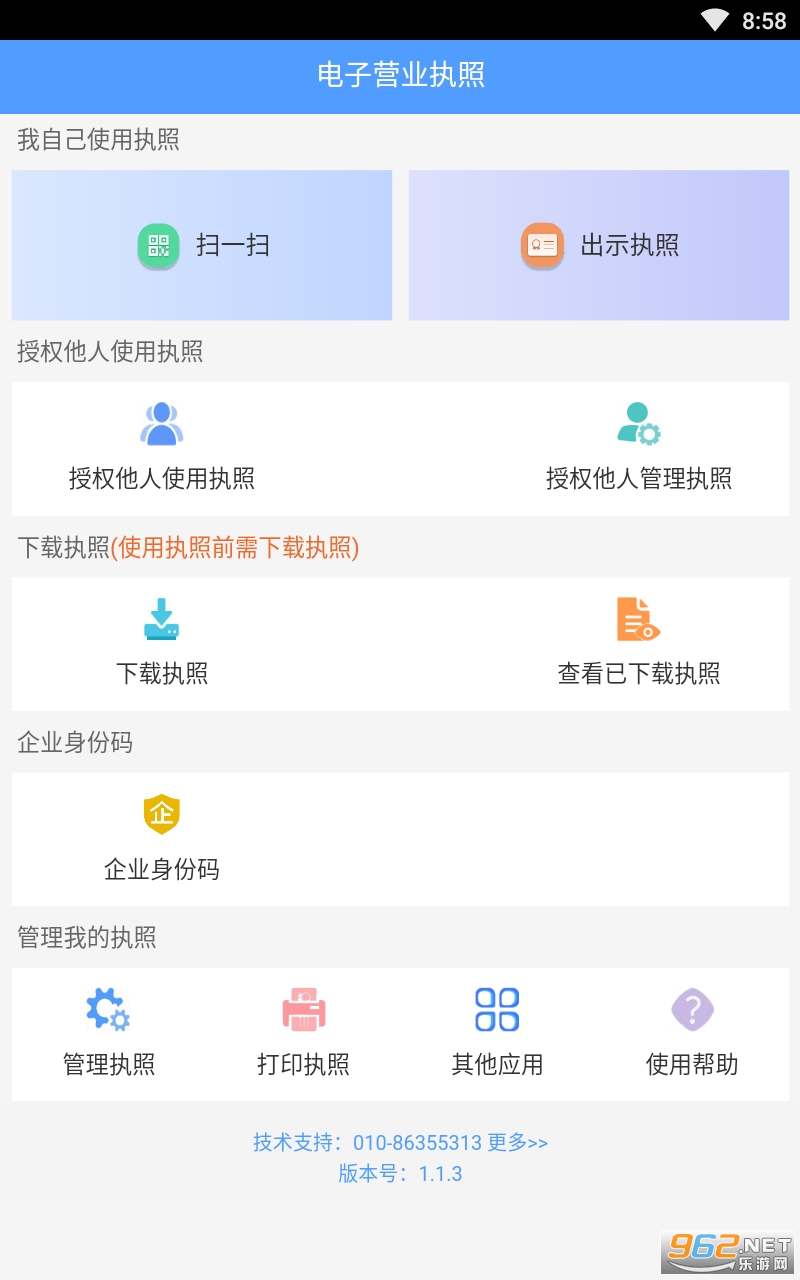The image size is (800, 1280).
Task: Tap 下载执照 to download license
Action: coord(162,643)
